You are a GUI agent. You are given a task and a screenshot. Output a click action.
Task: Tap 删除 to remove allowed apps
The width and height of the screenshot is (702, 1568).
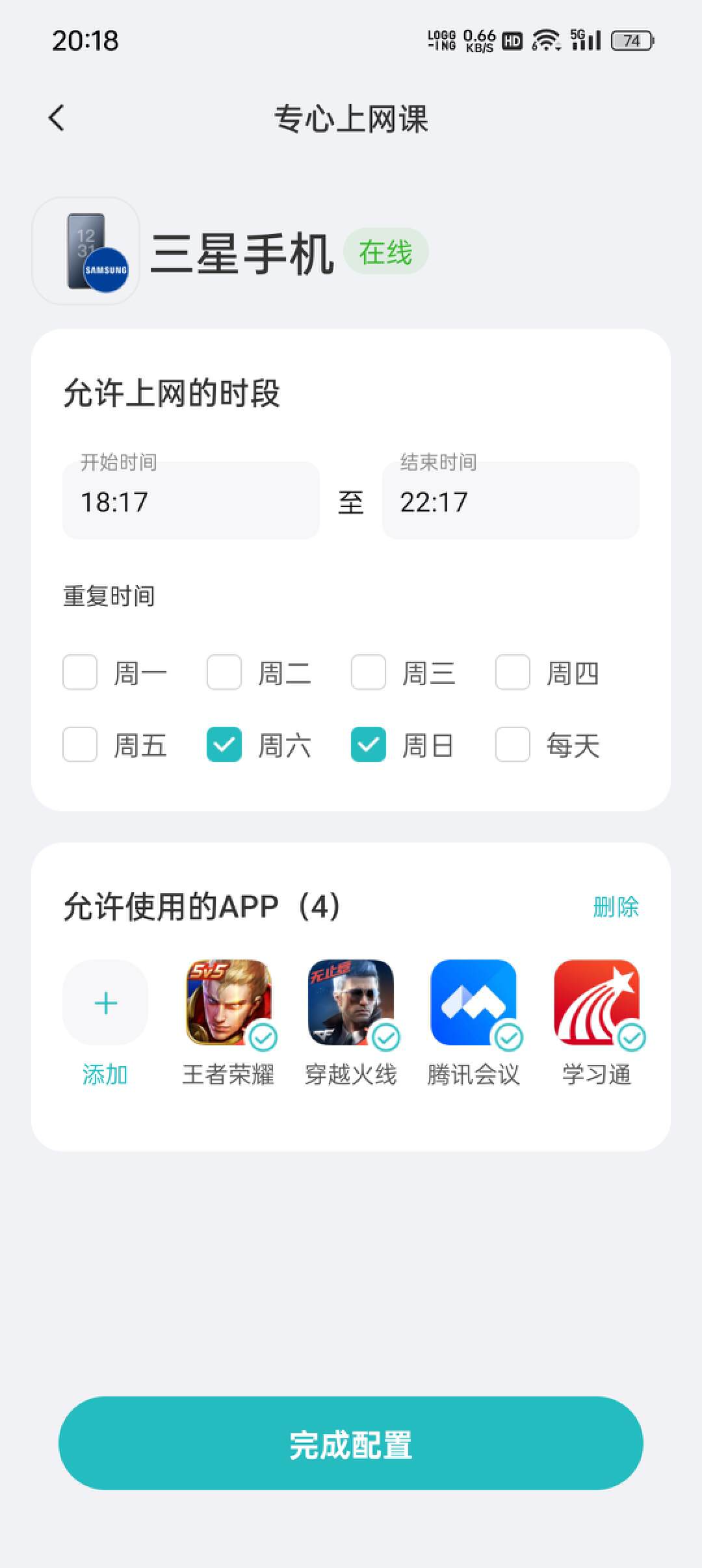point(616,906)
